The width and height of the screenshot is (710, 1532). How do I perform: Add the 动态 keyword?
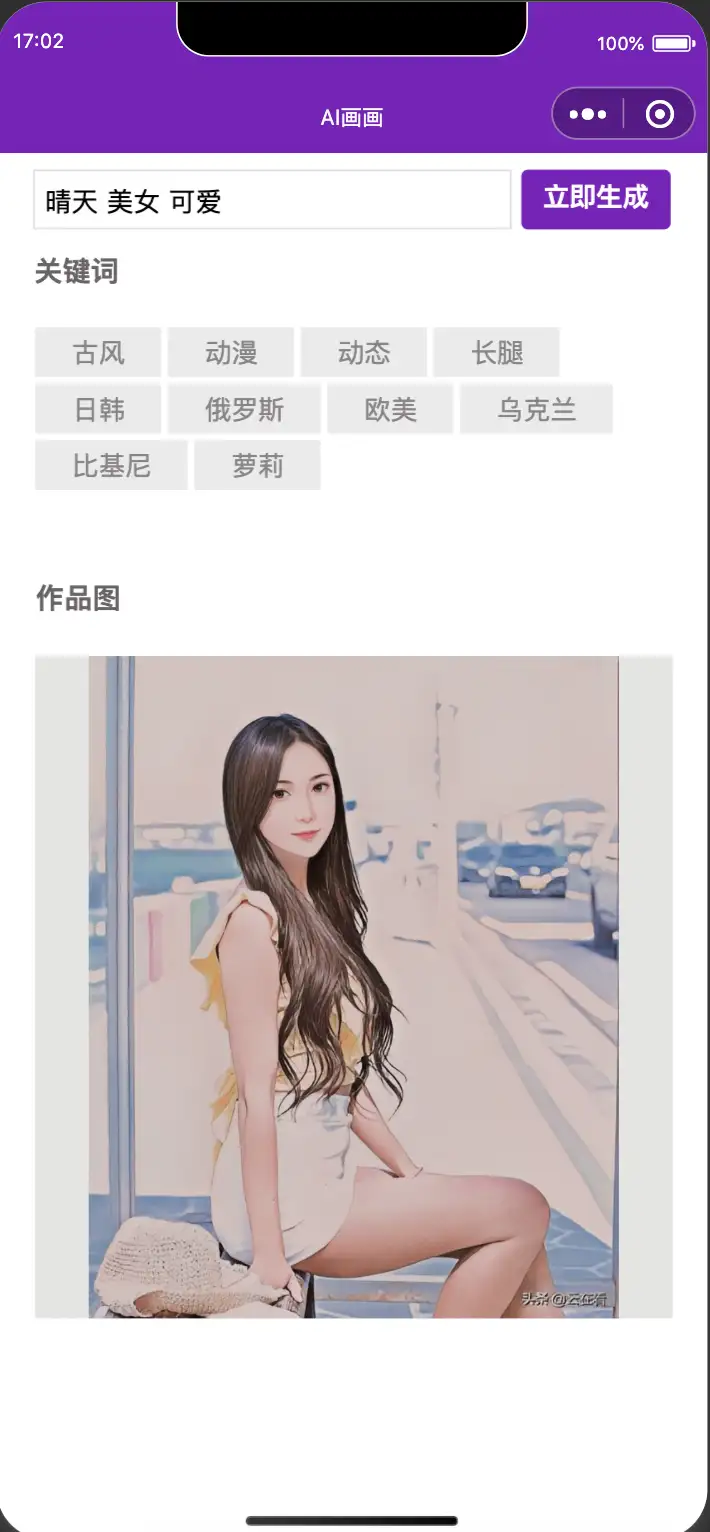[364, 352]
